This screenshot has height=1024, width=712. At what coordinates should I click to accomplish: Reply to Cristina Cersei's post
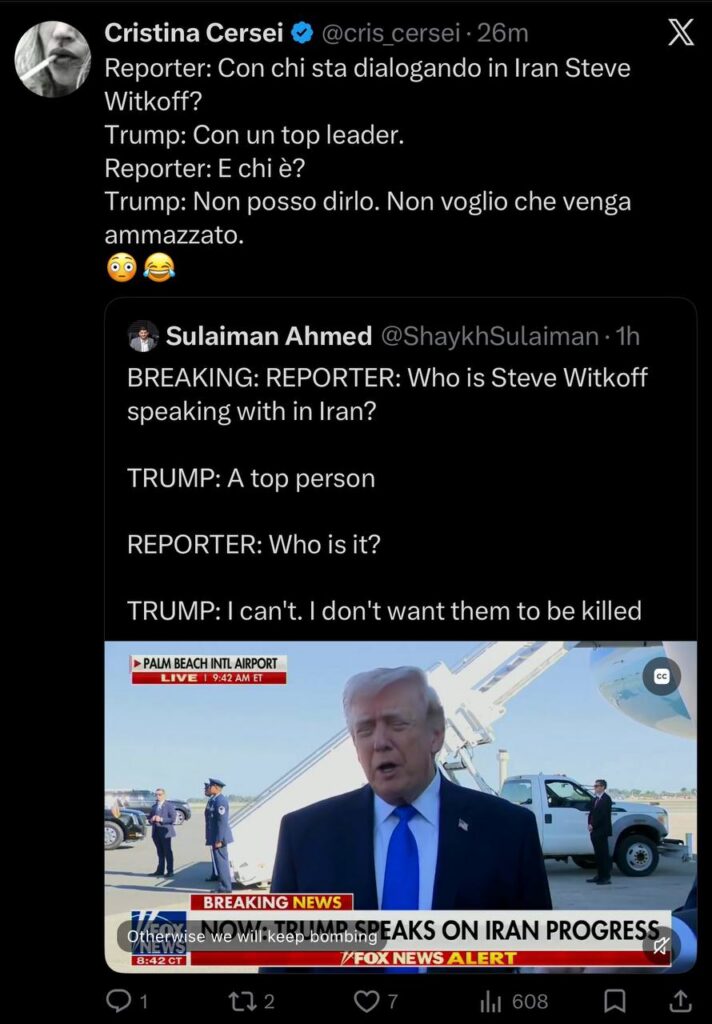pos(119,1000)
